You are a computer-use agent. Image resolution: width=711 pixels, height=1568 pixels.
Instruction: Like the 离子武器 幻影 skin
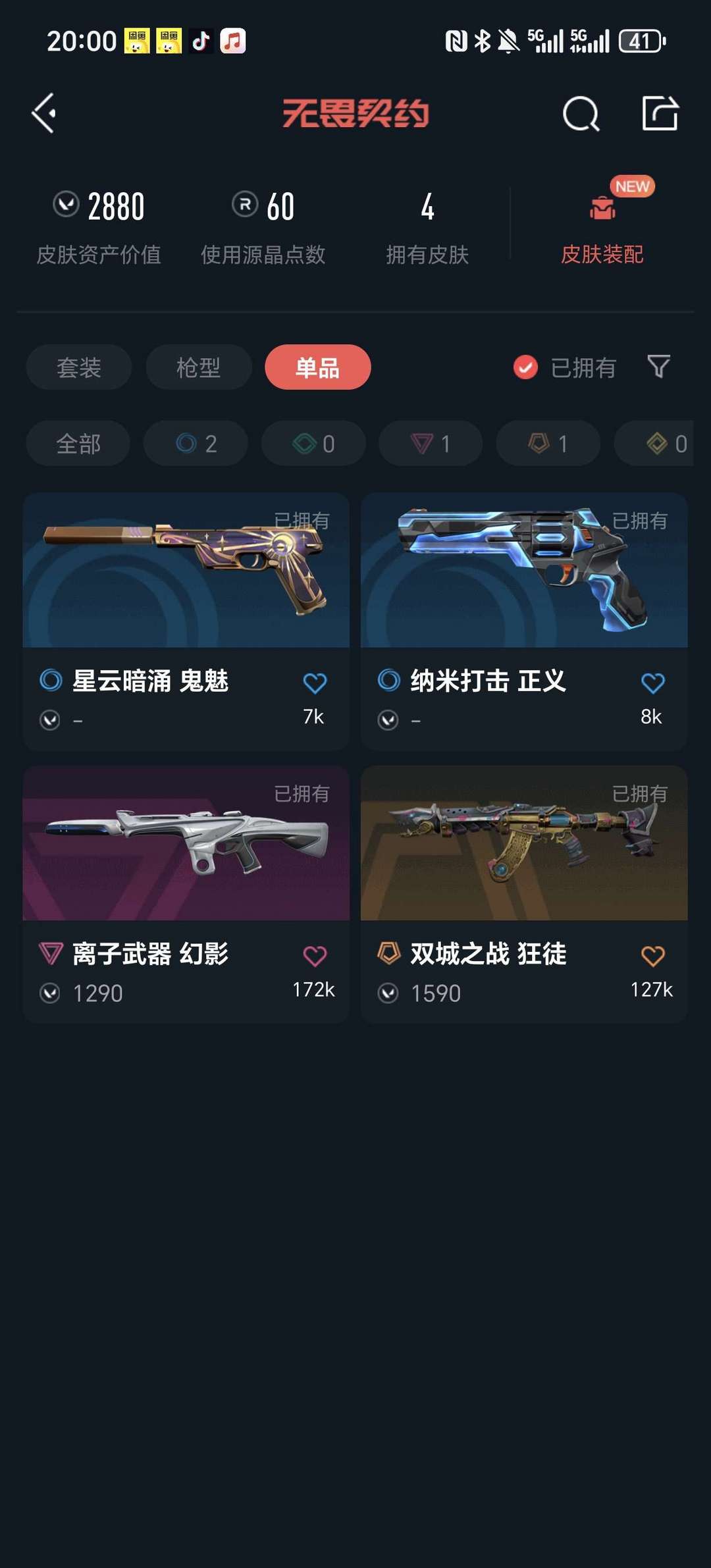315,956
